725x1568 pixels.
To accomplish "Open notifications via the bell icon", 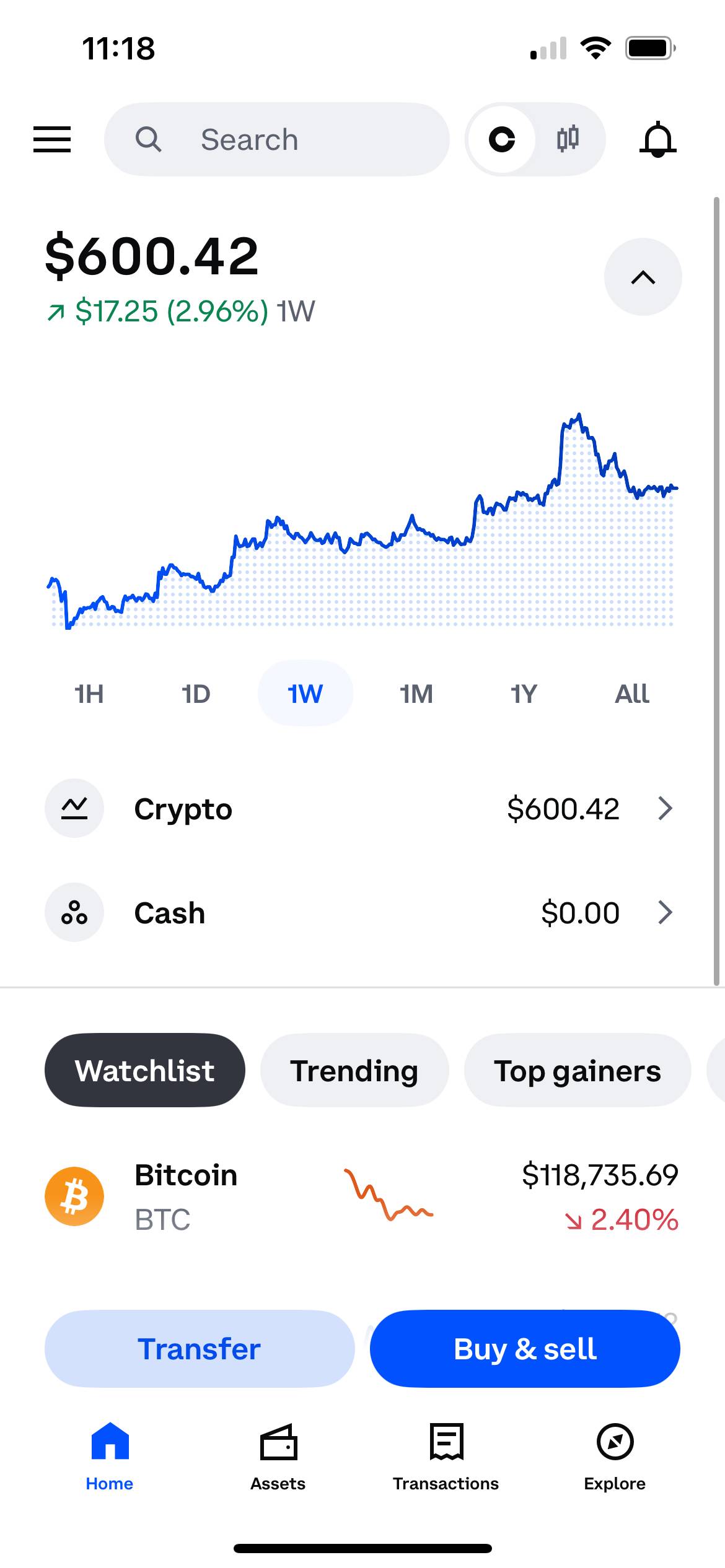I will pos(658,139).
